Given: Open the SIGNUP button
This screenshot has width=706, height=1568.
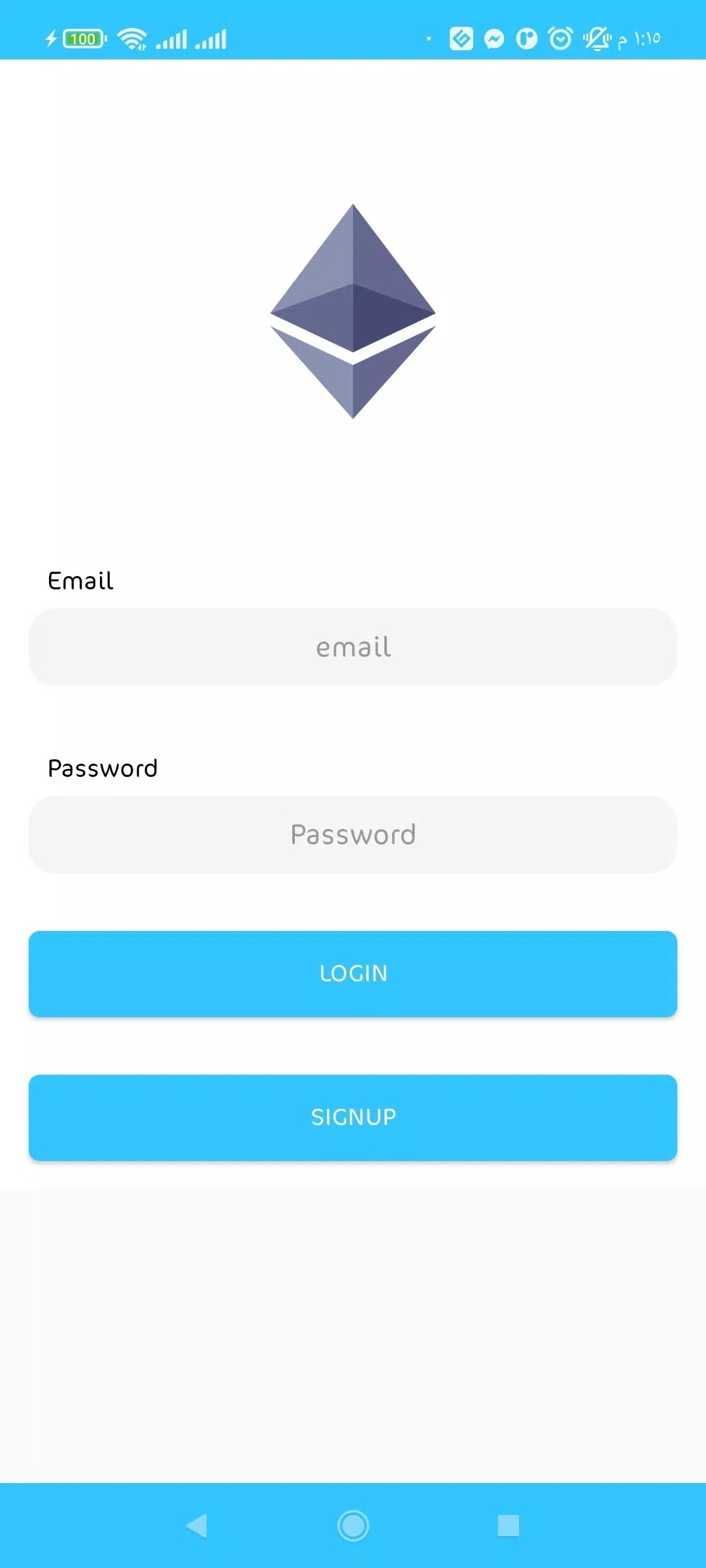Looking at the screenshot, I should click(353, 1117).
